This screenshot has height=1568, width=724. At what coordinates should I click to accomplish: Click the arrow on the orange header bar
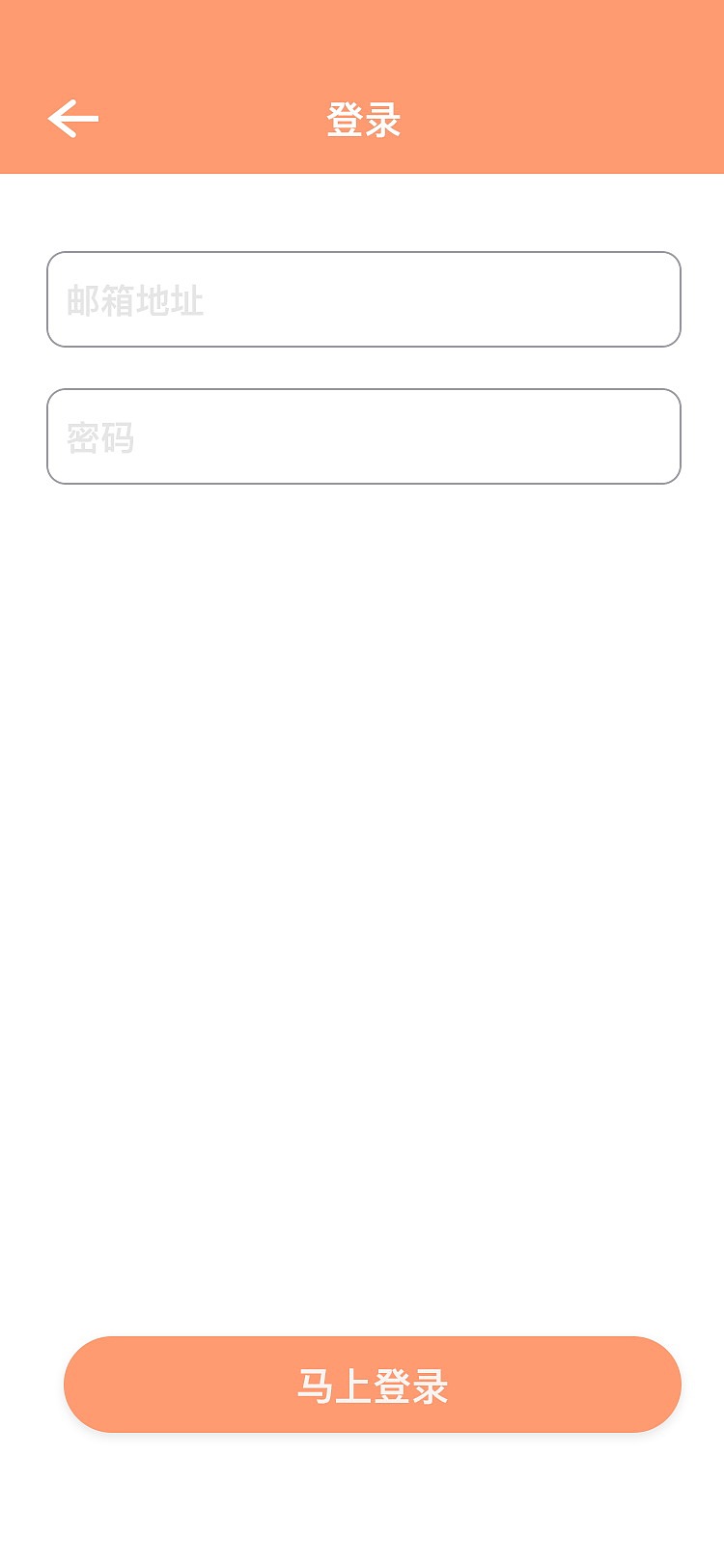(73, 118)
